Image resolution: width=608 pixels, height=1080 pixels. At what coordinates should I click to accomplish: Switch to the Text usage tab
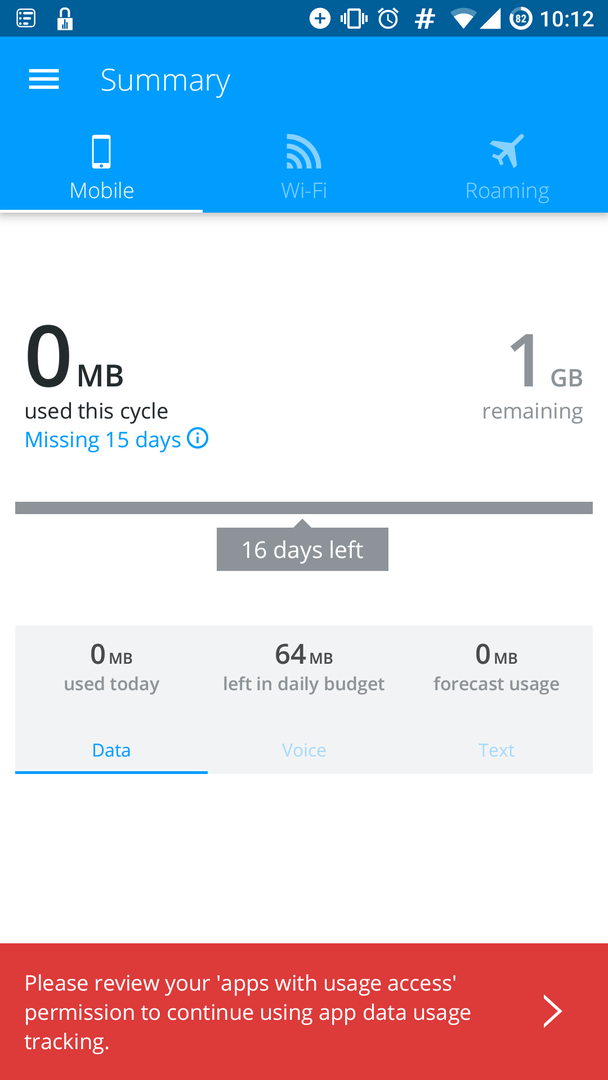click(x=496, y=750)
